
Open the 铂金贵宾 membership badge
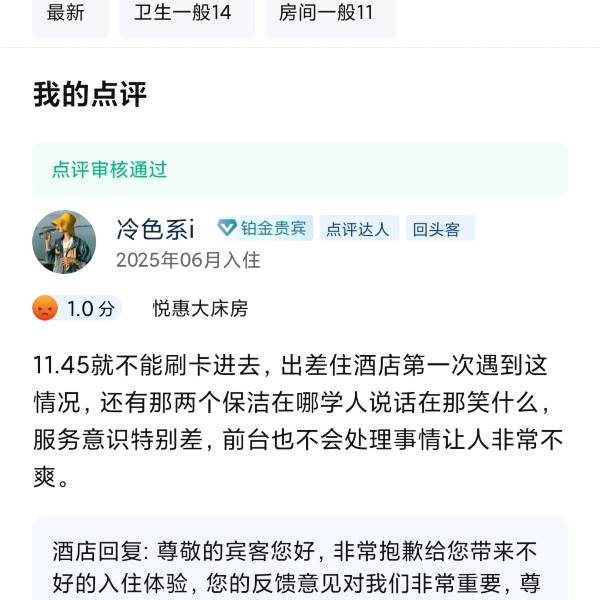click(x=266, y=229)
